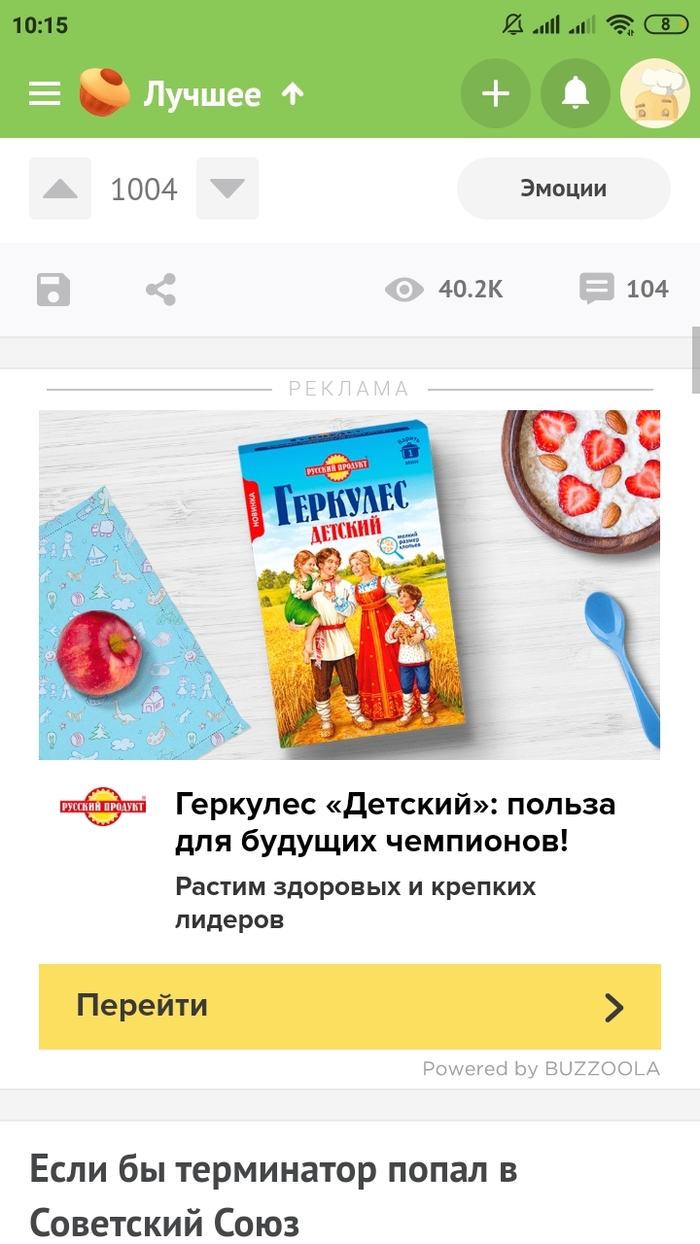
Task: Upvote the post with 1004 rating
Action: pos(60,189)
